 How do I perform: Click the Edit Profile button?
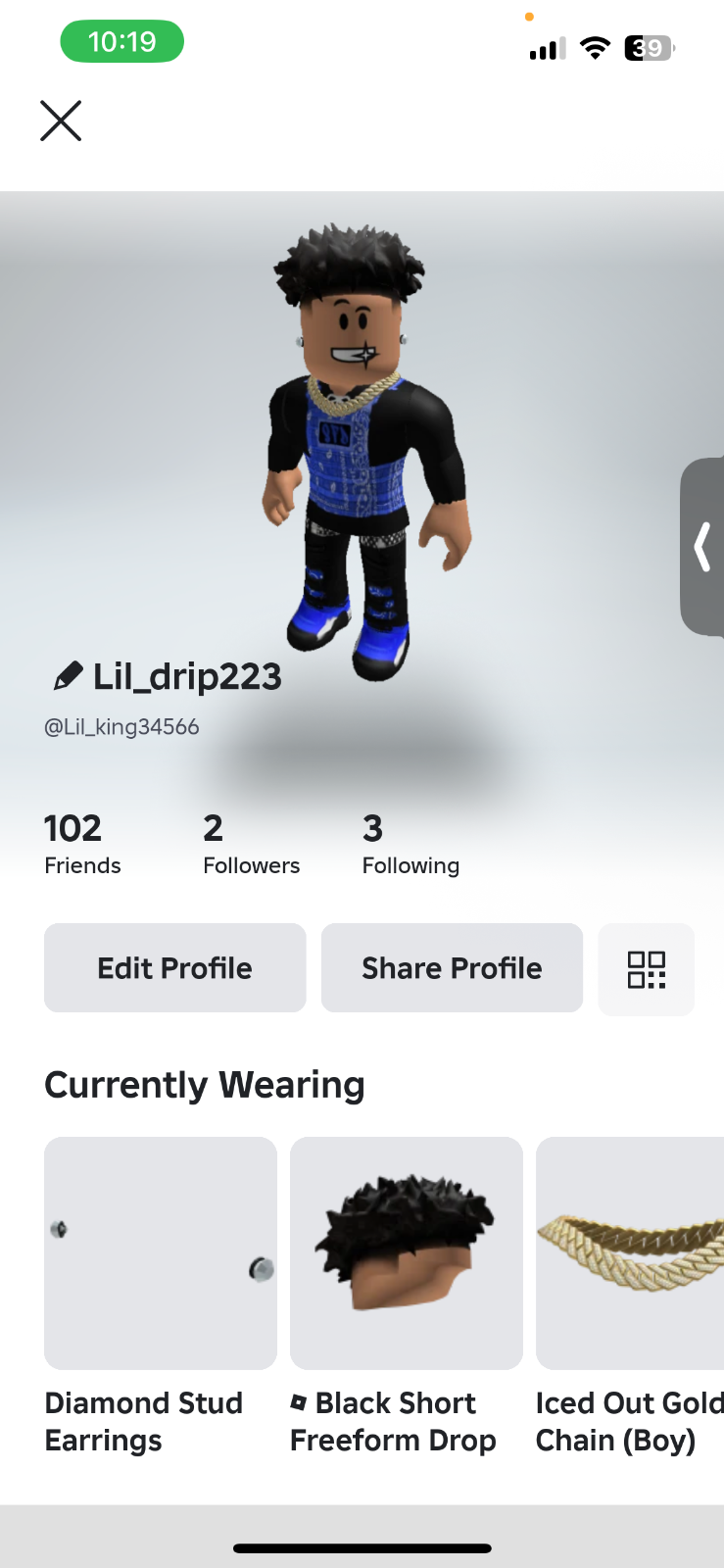(173, 967)
